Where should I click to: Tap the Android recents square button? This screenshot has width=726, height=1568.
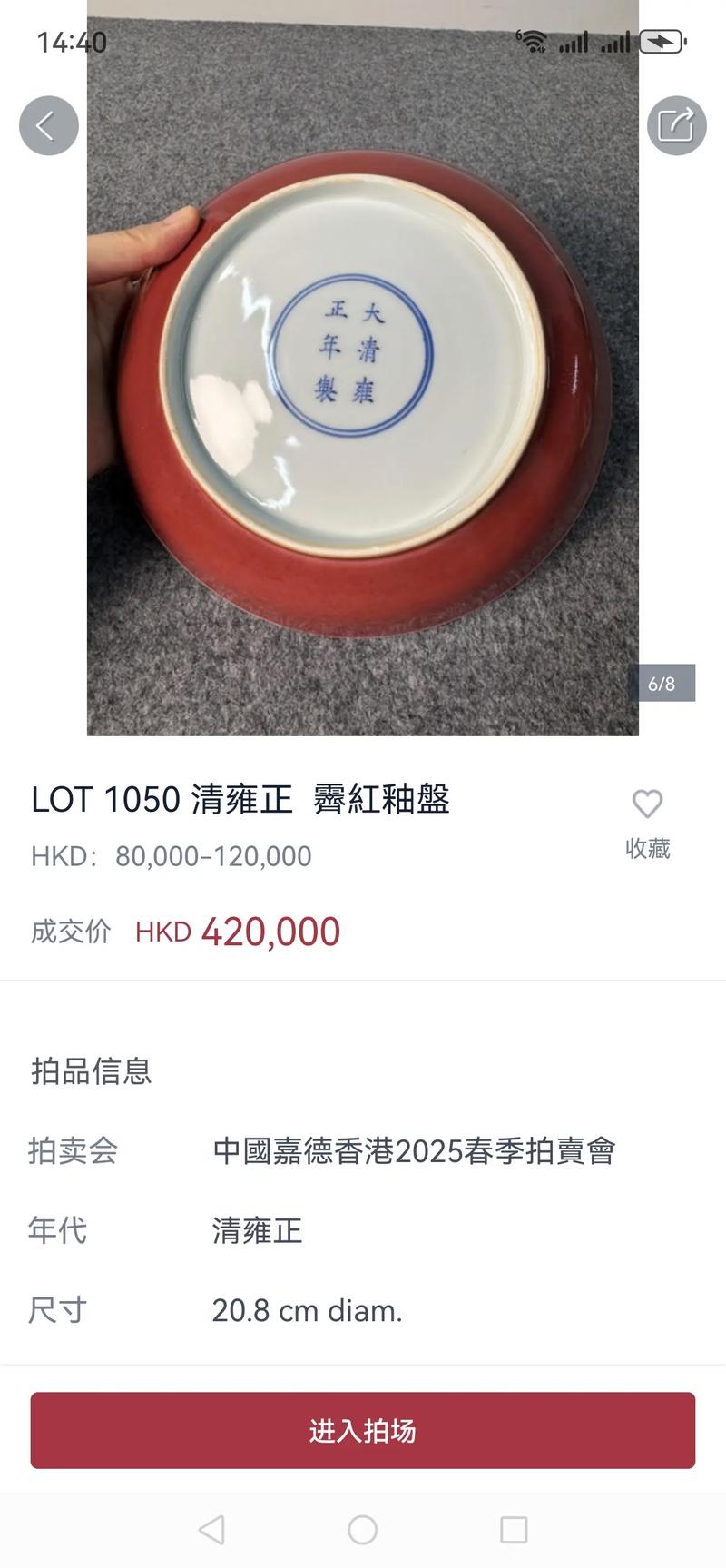point(514,1530)
